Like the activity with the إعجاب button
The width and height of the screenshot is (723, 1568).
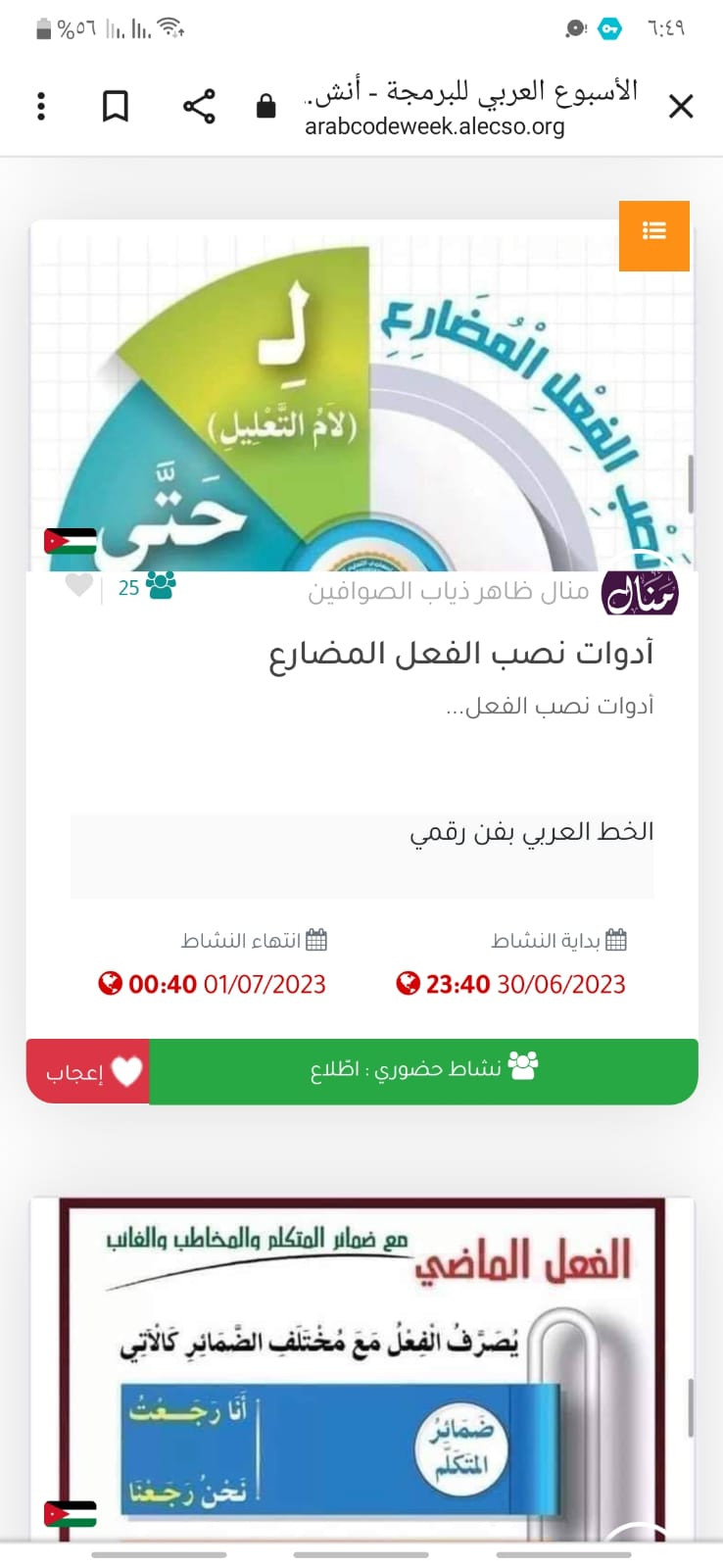[x=88, y=1072]
